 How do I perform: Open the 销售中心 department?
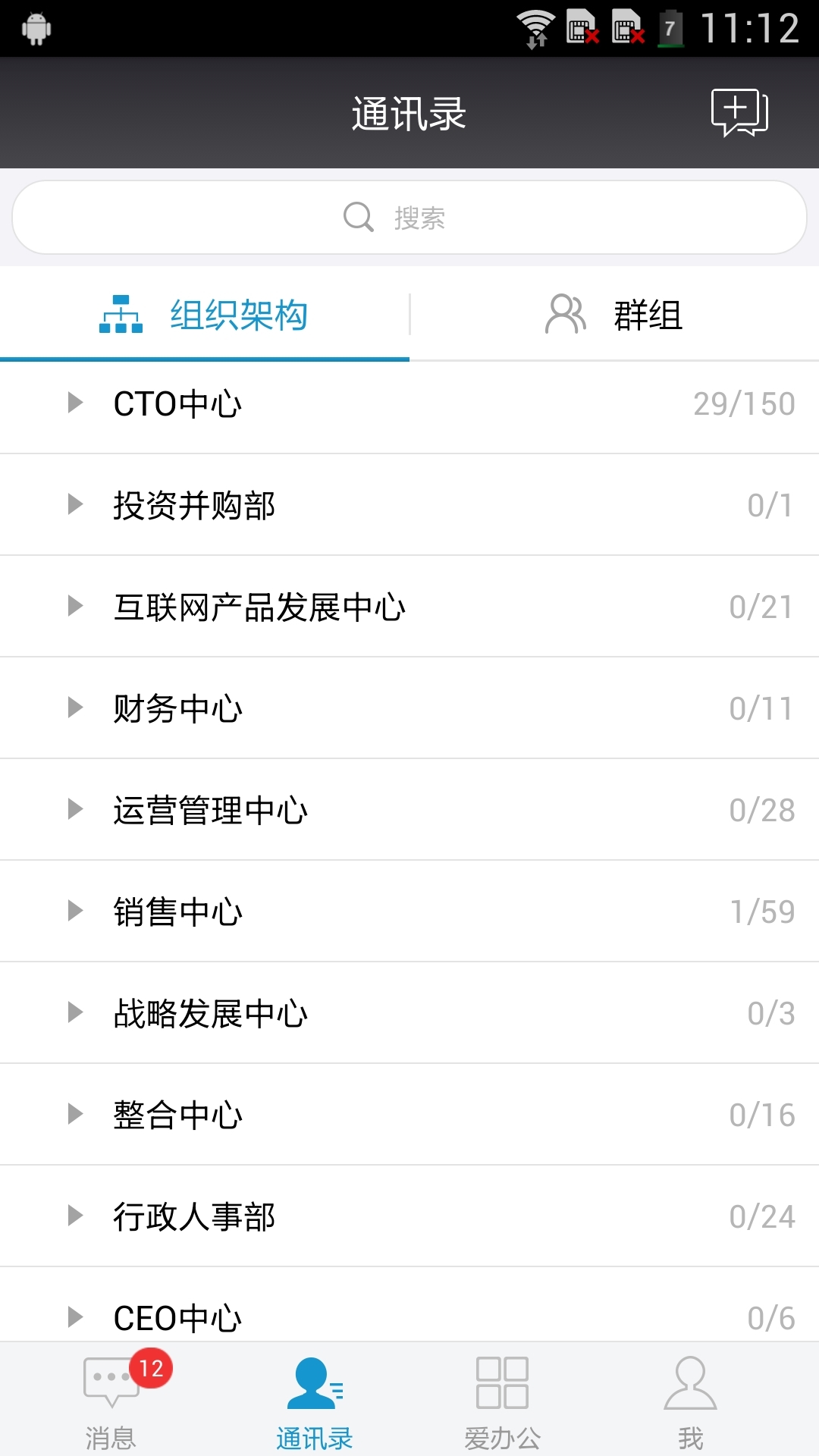click(x=409, y=912)
